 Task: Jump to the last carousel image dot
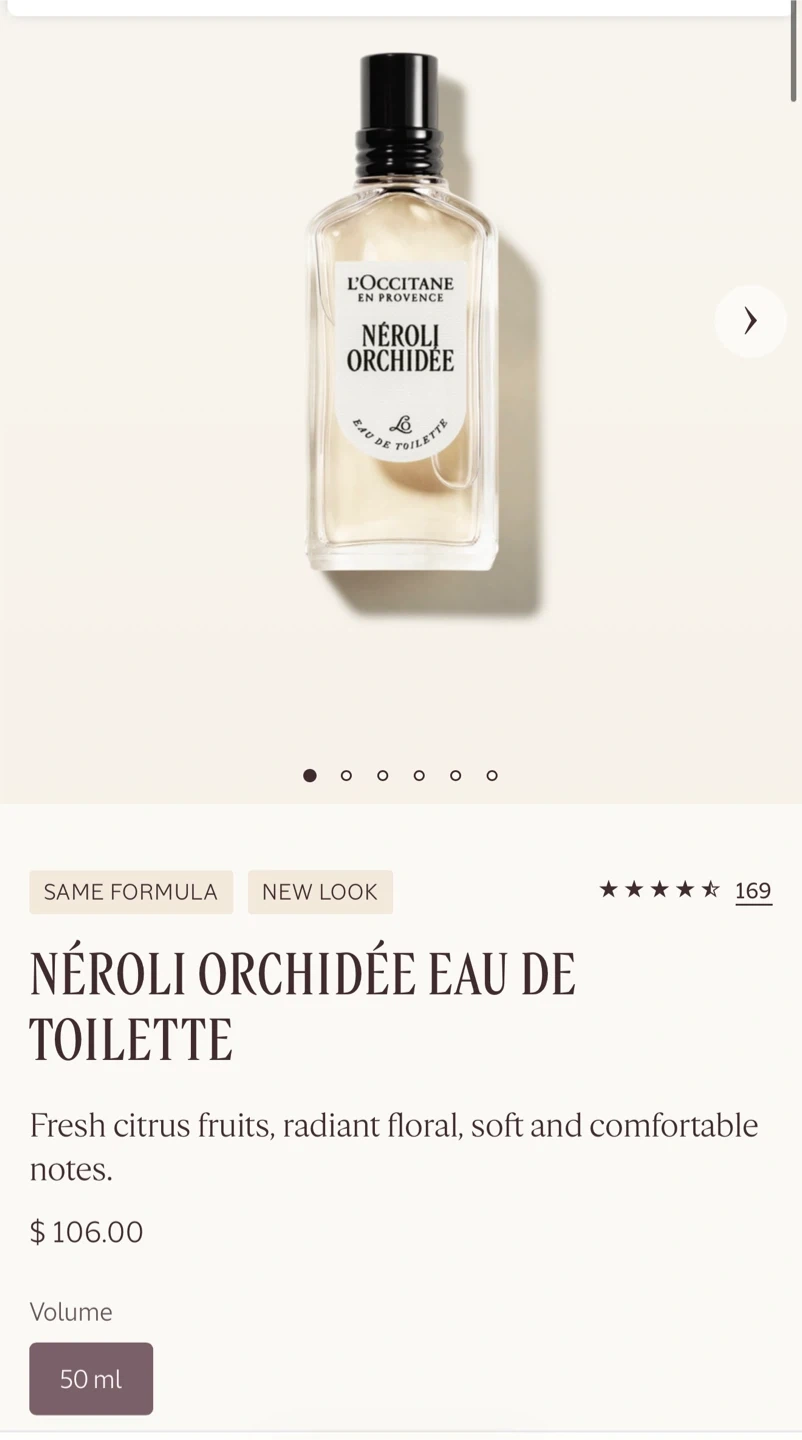[x=492, y=775]
